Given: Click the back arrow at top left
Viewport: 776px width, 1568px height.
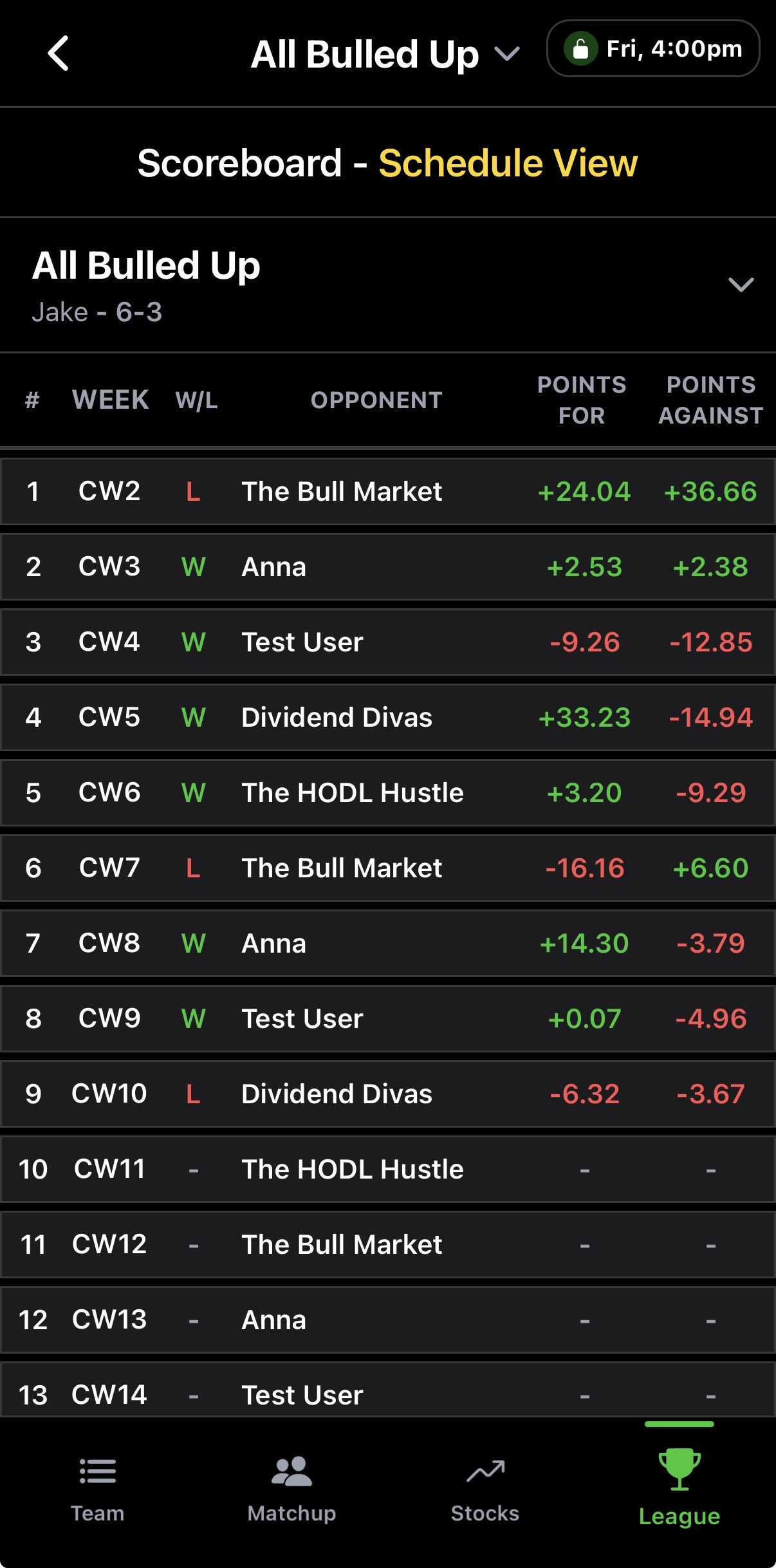Looking at the screenshot, I should 58,53.
